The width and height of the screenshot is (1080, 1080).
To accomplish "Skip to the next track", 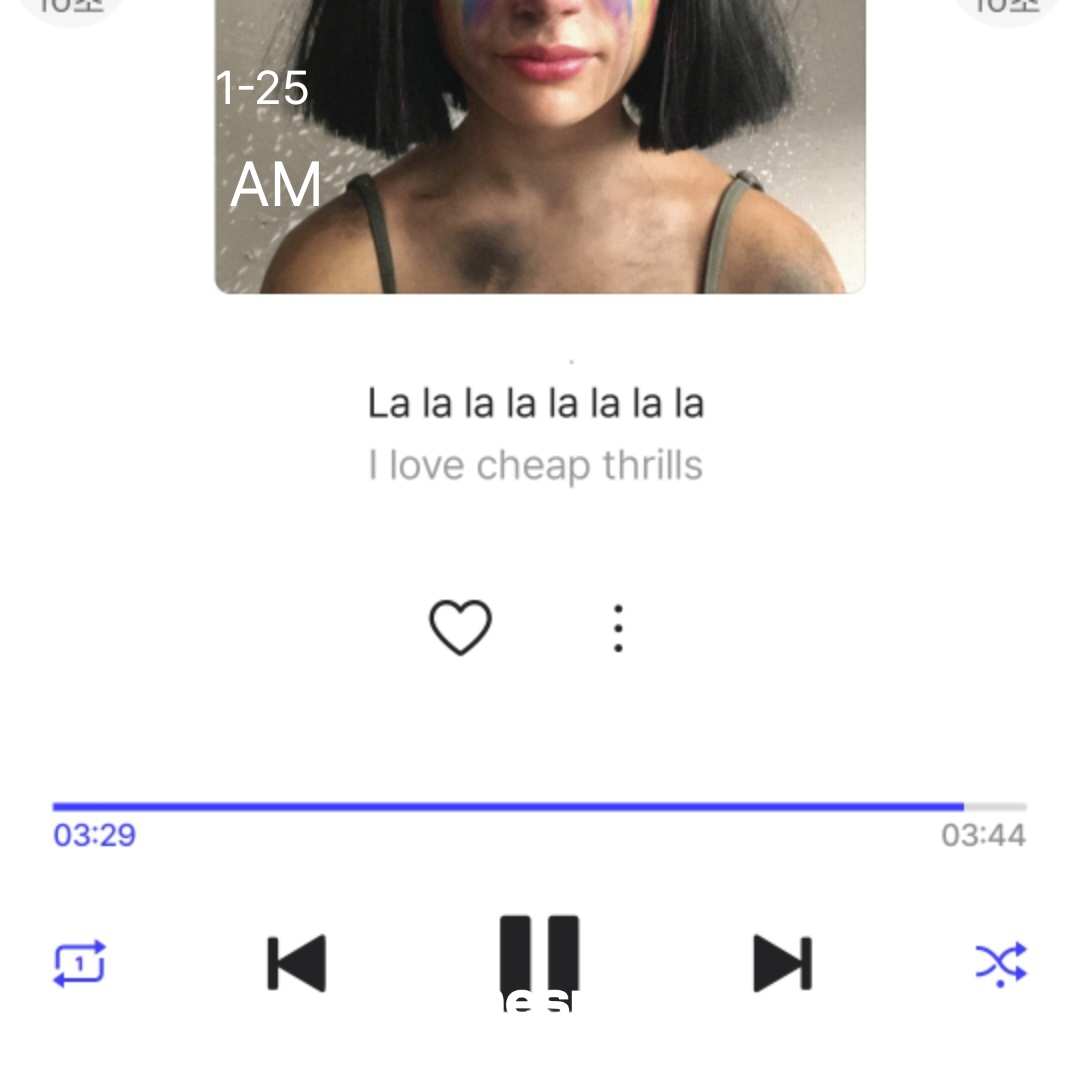I will (x=782, y=963).
